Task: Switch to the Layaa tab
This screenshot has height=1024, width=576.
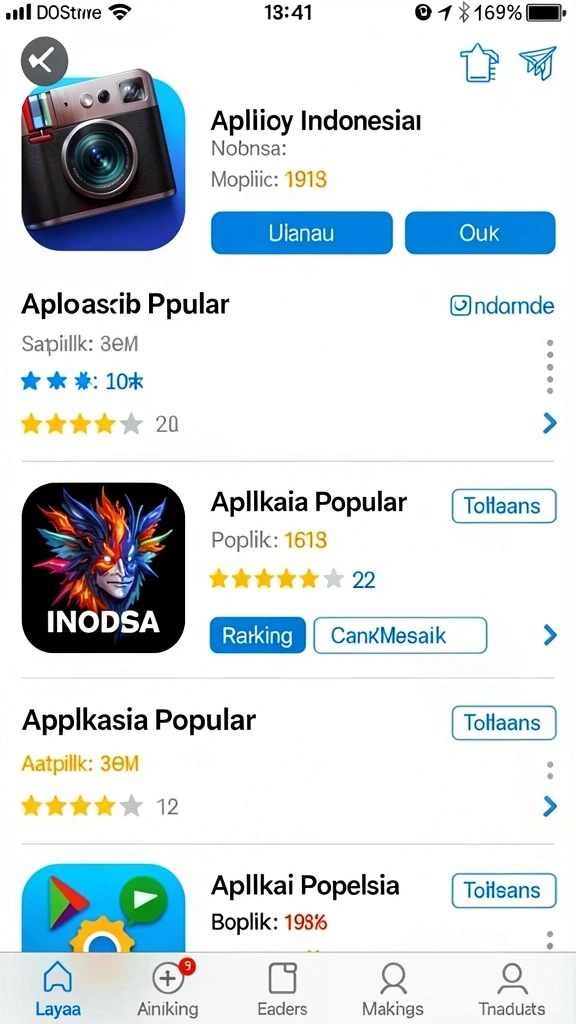Action: click(57, 989)
